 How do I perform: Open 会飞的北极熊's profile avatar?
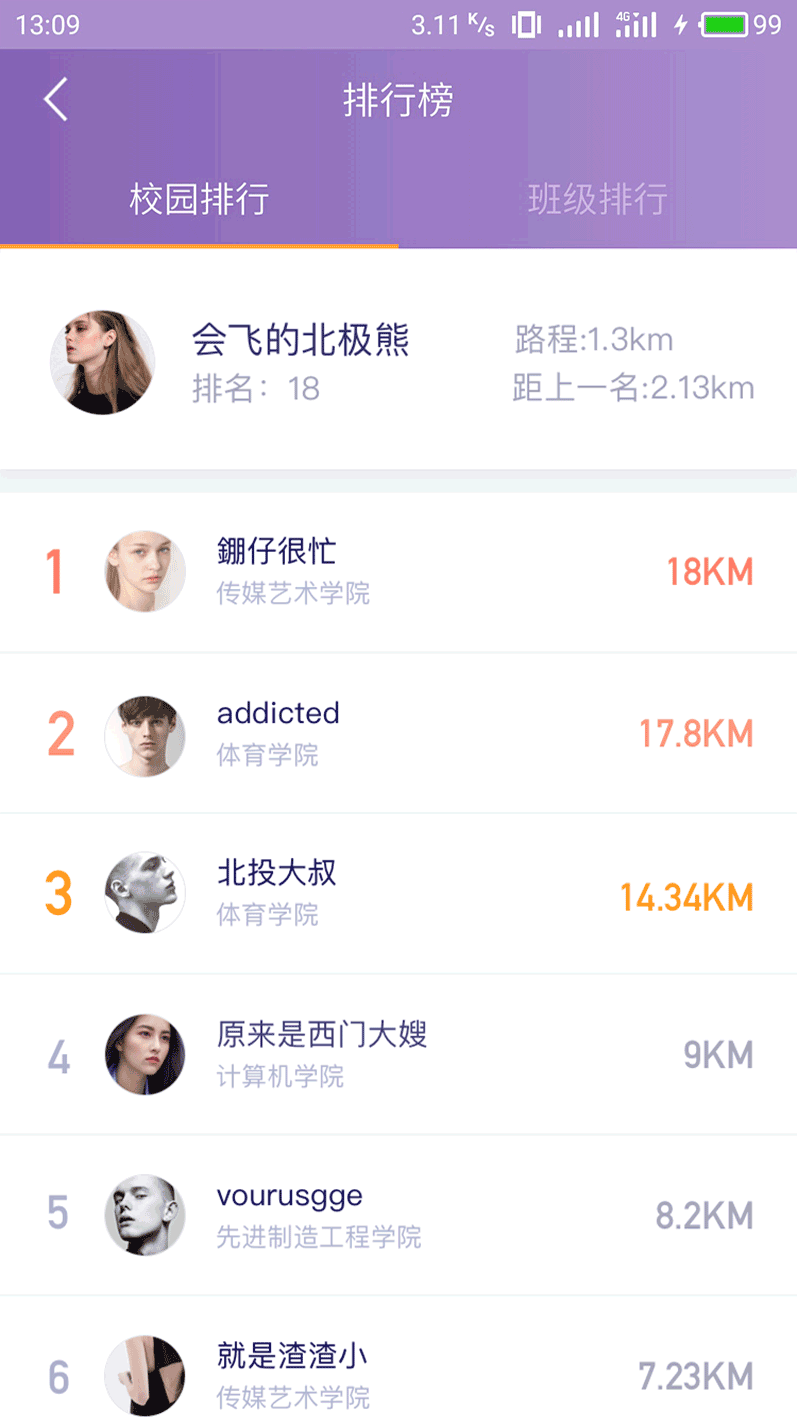[x=103, y=362]
